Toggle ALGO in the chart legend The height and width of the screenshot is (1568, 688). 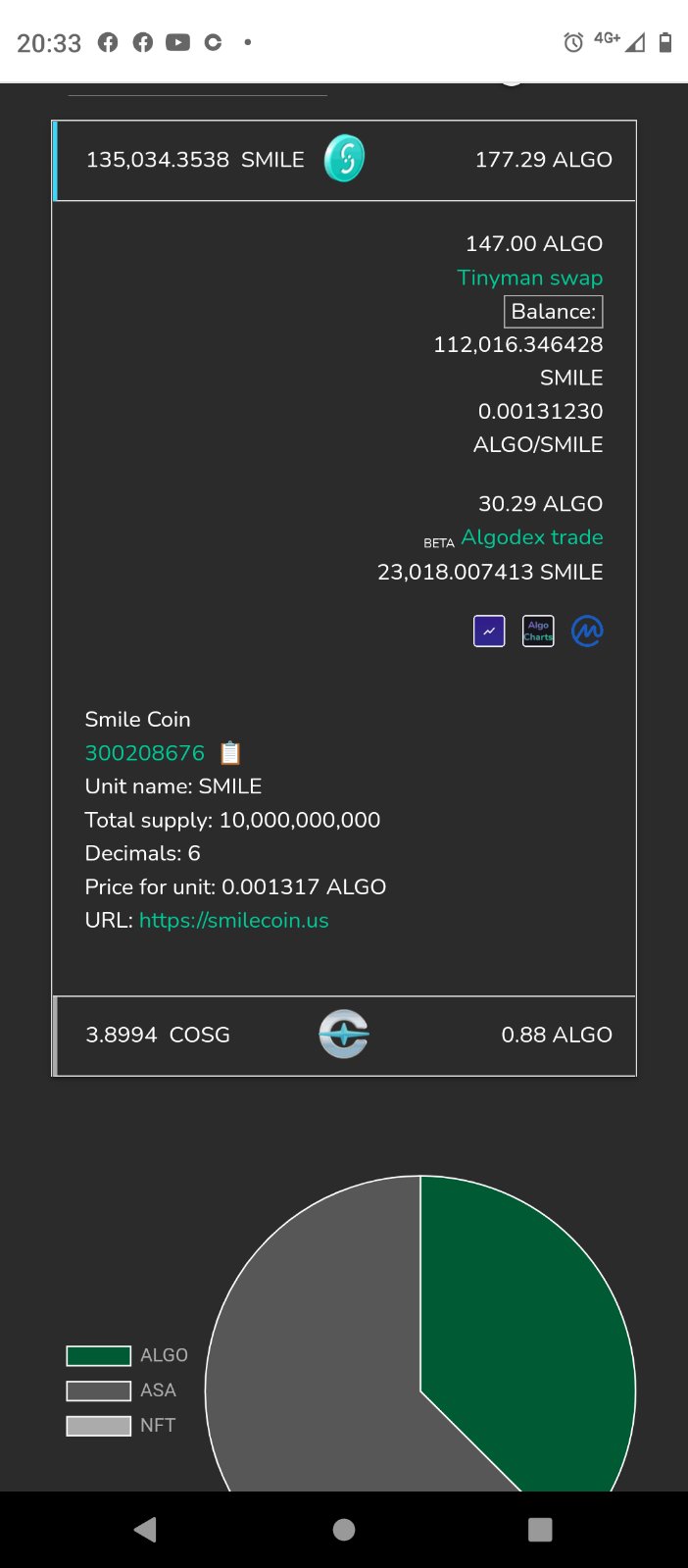point(126,1355)
